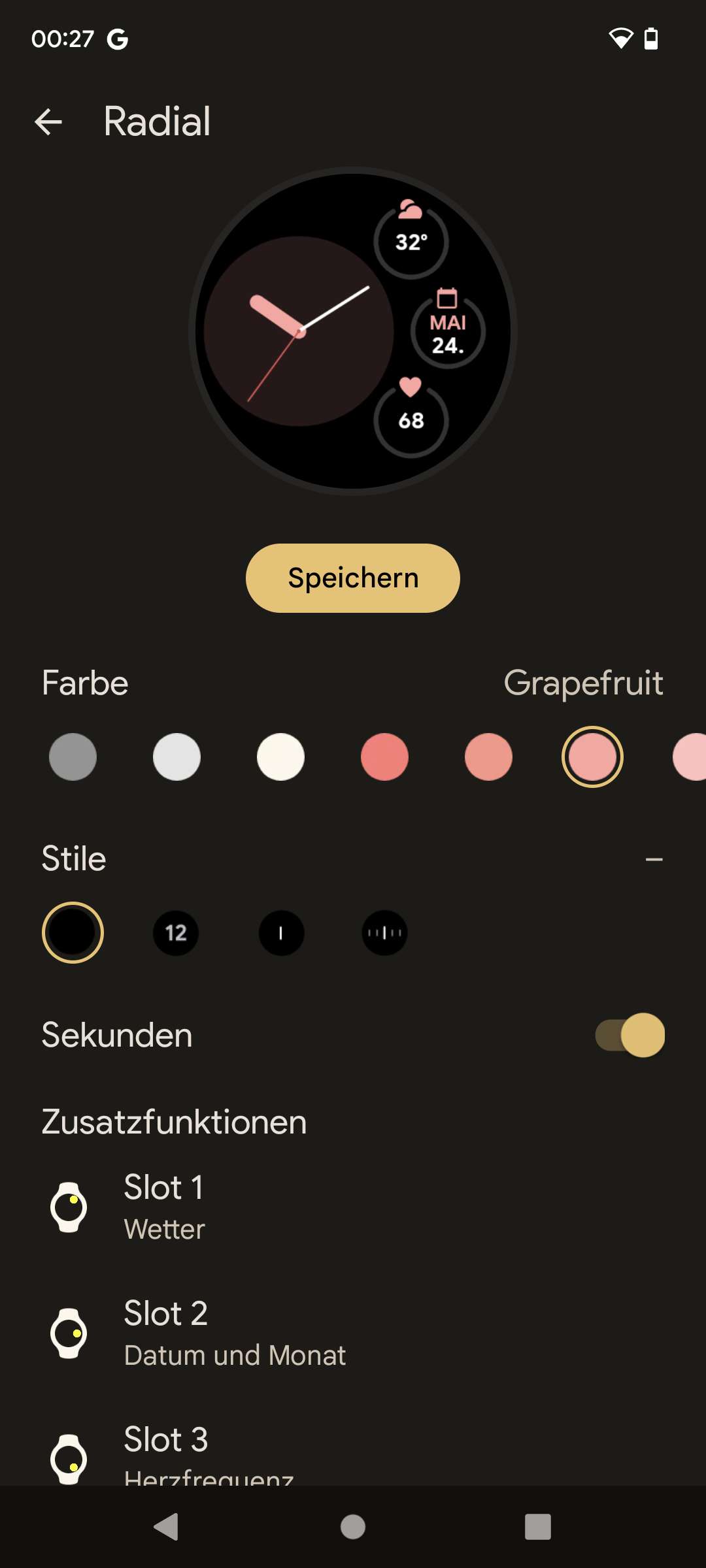Select the dark gray color swatch
This screenshot has width=706, height=1568.
click(x=73, y=757)
